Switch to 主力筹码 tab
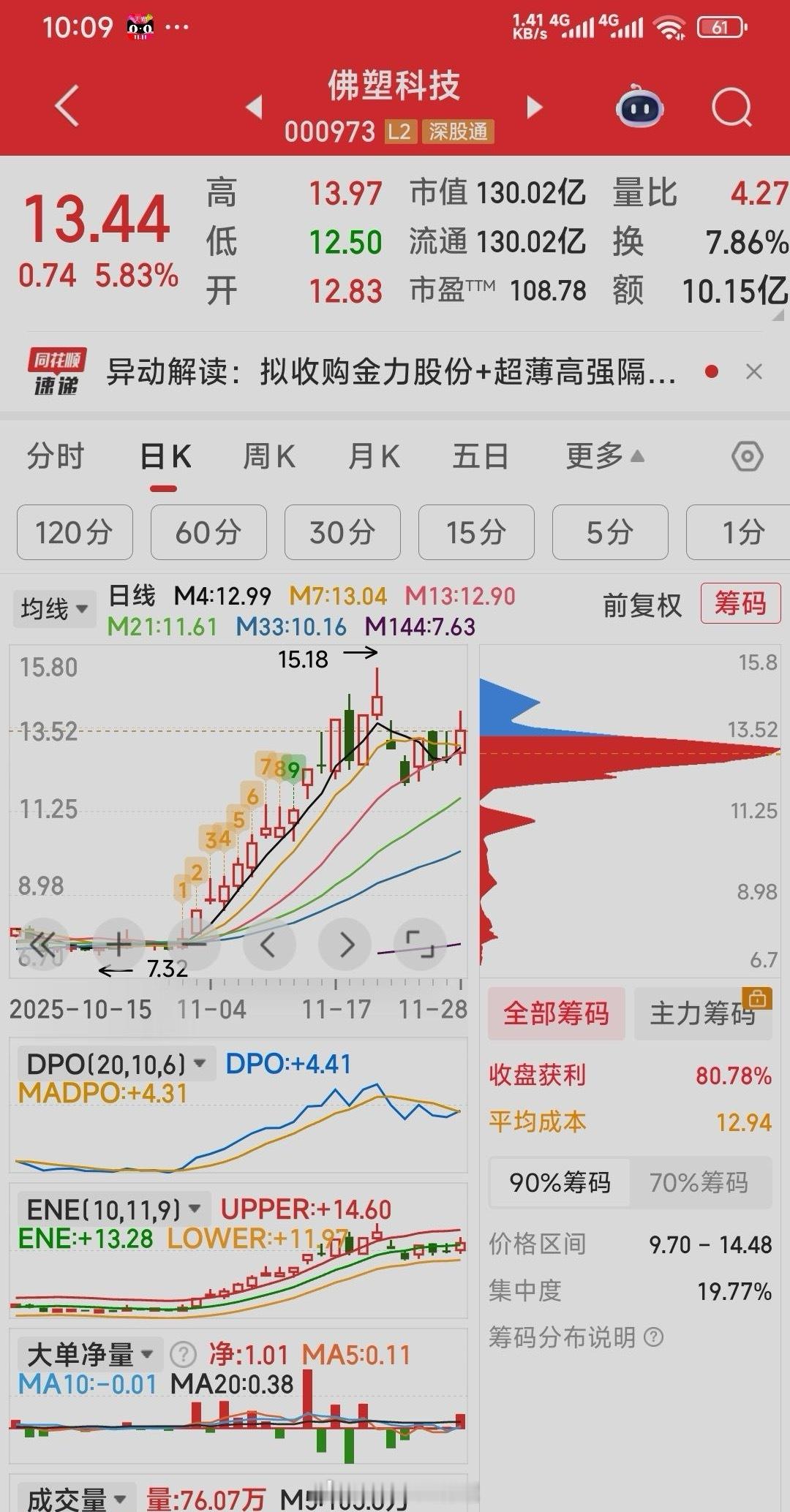Screen dimensions: 790x1512 [x=702, y=1013]
